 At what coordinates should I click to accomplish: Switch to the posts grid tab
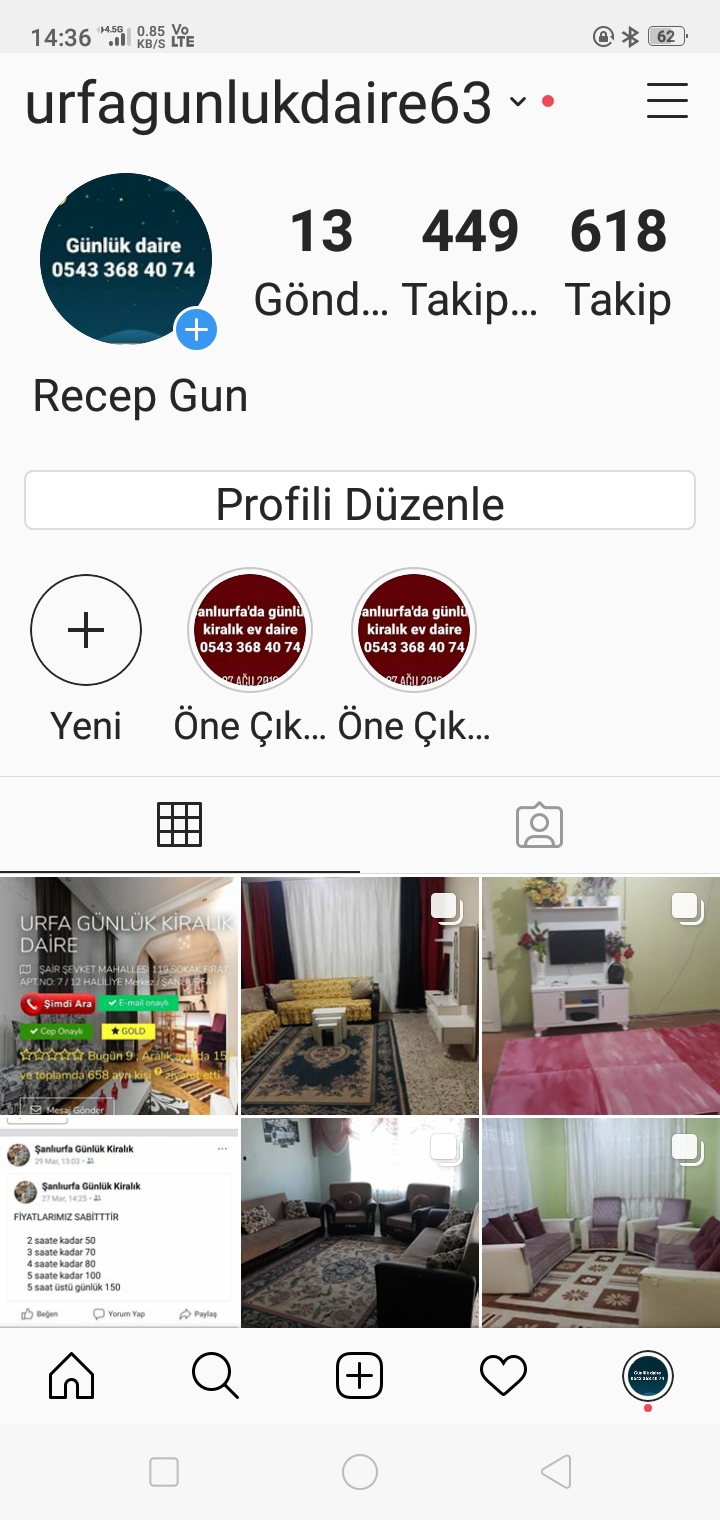point(180,825)
